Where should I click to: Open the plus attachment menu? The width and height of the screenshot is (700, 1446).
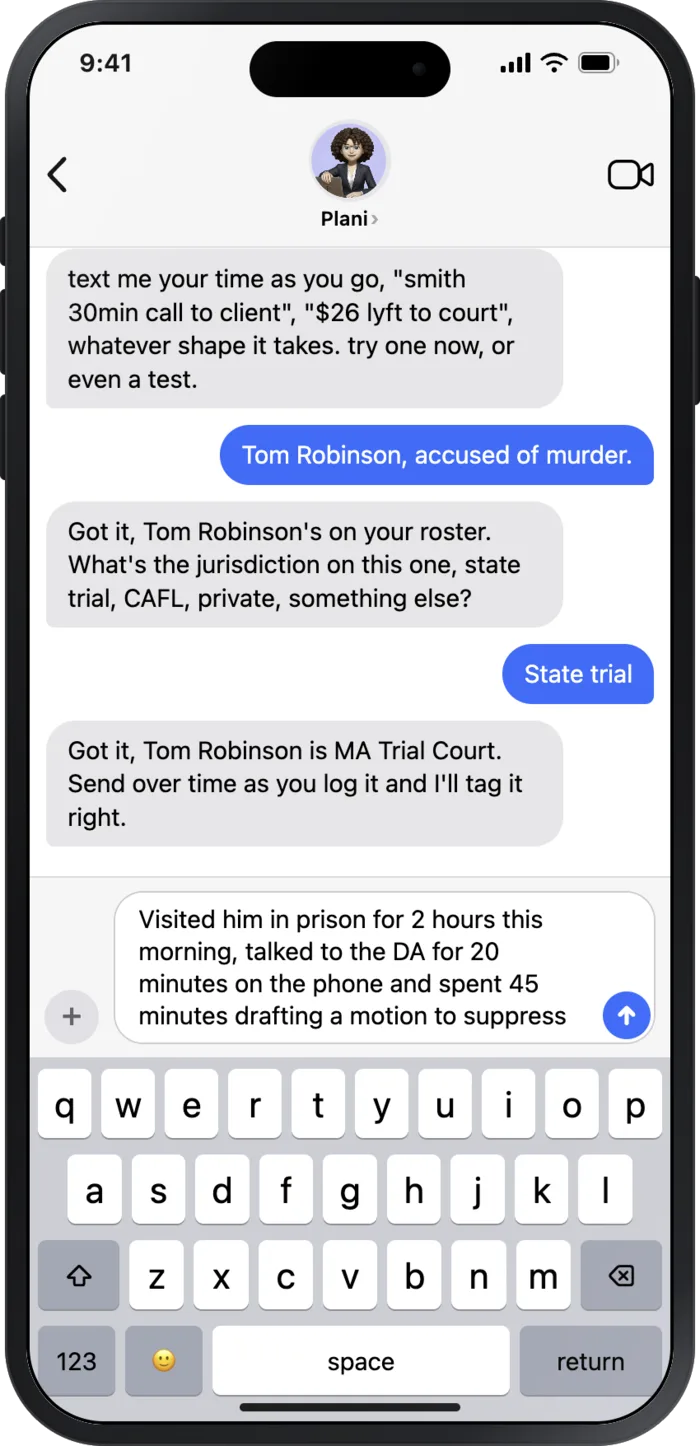pos(71,1017)
